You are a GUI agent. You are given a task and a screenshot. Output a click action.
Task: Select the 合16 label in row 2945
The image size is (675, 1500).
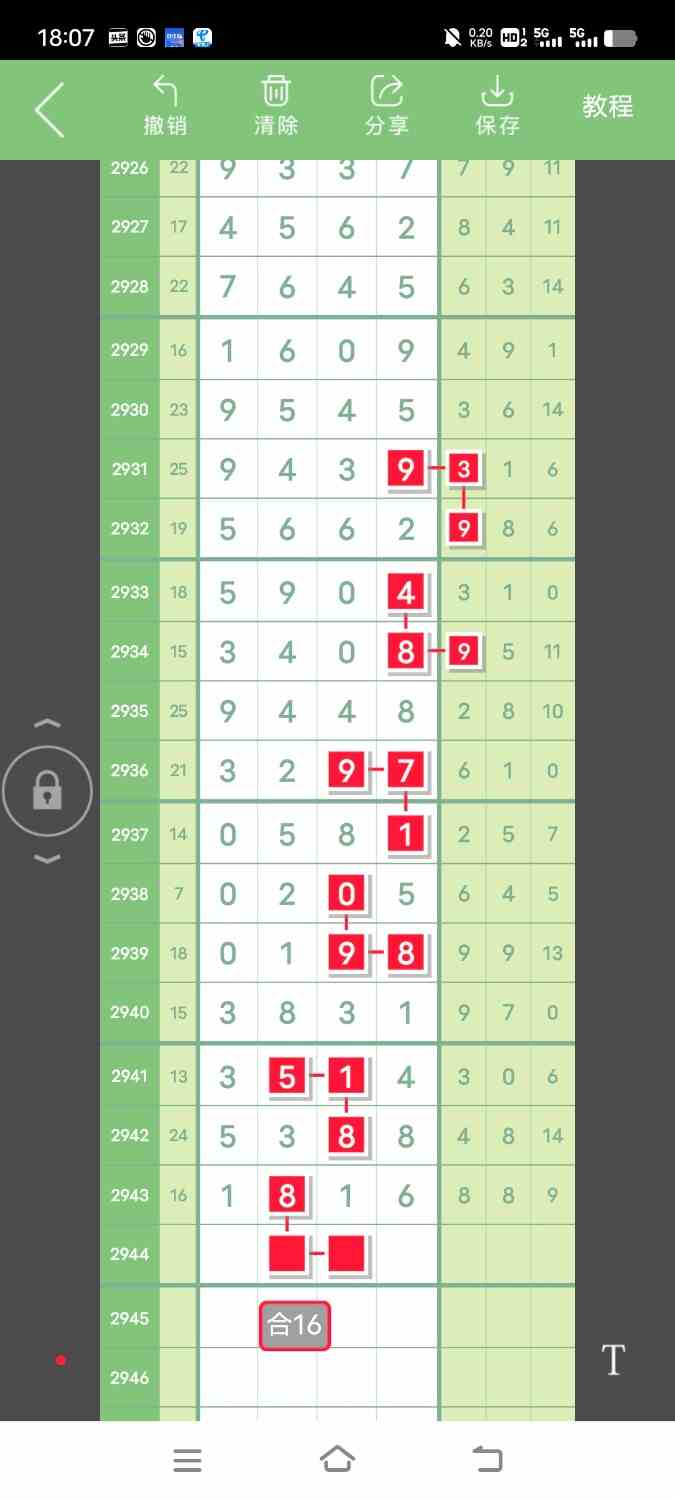(x=295, y=1326)
